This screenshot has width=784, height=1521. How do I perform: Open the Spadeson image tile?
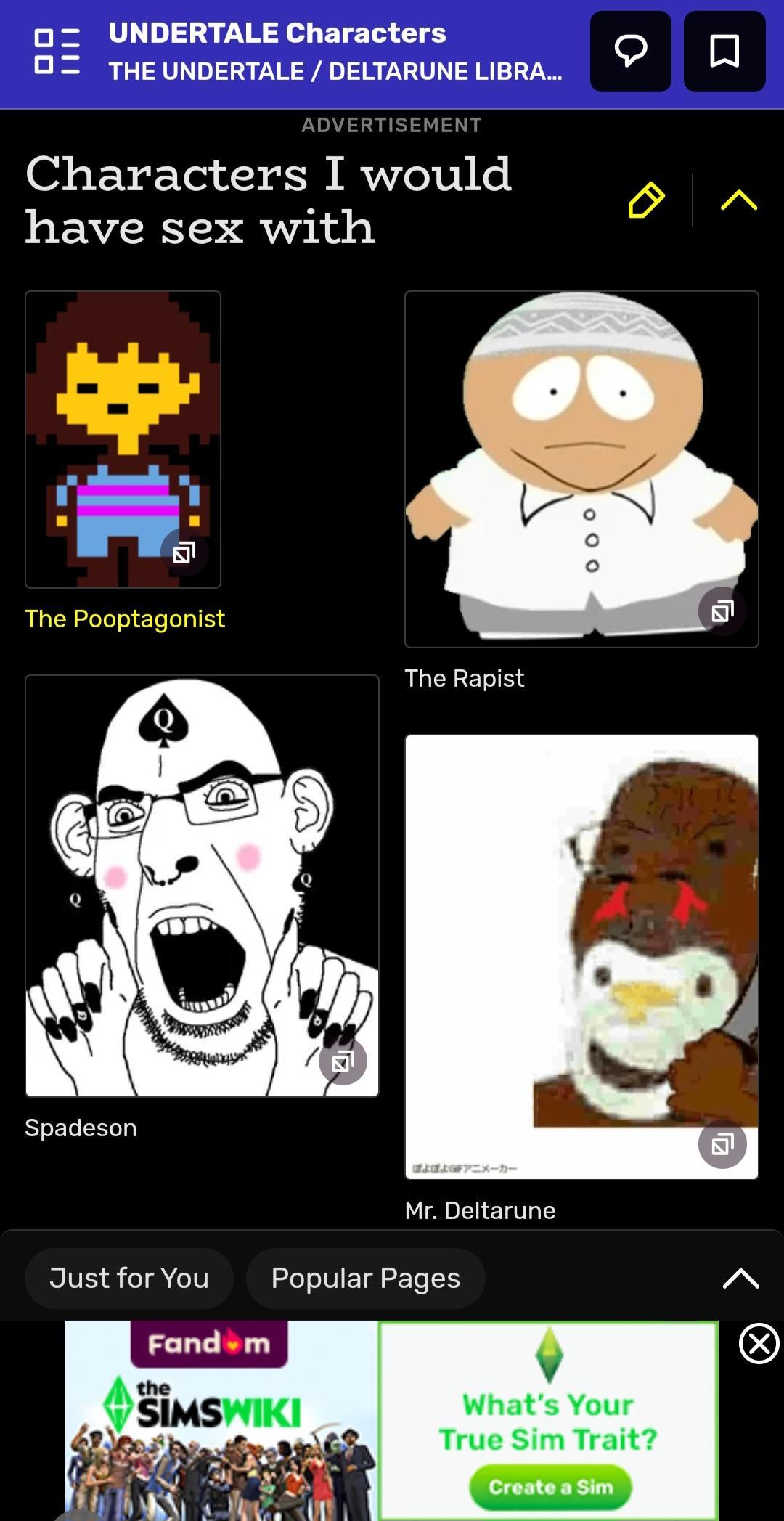point(202,886)
